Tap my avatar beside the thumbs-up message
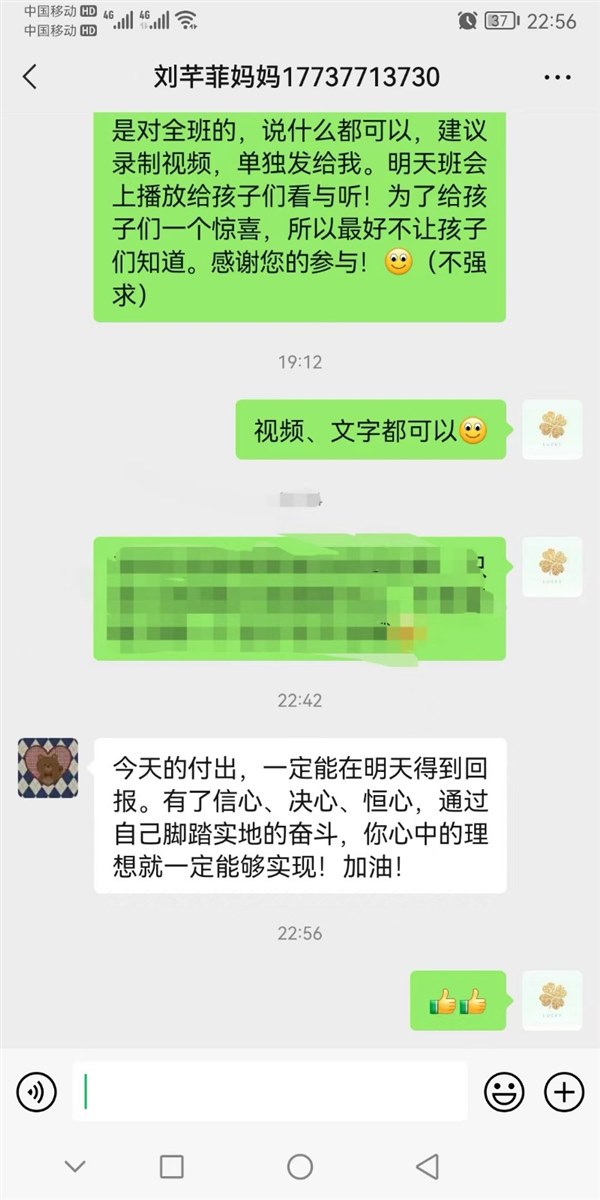600x1200 pixels. [552, 1000]
